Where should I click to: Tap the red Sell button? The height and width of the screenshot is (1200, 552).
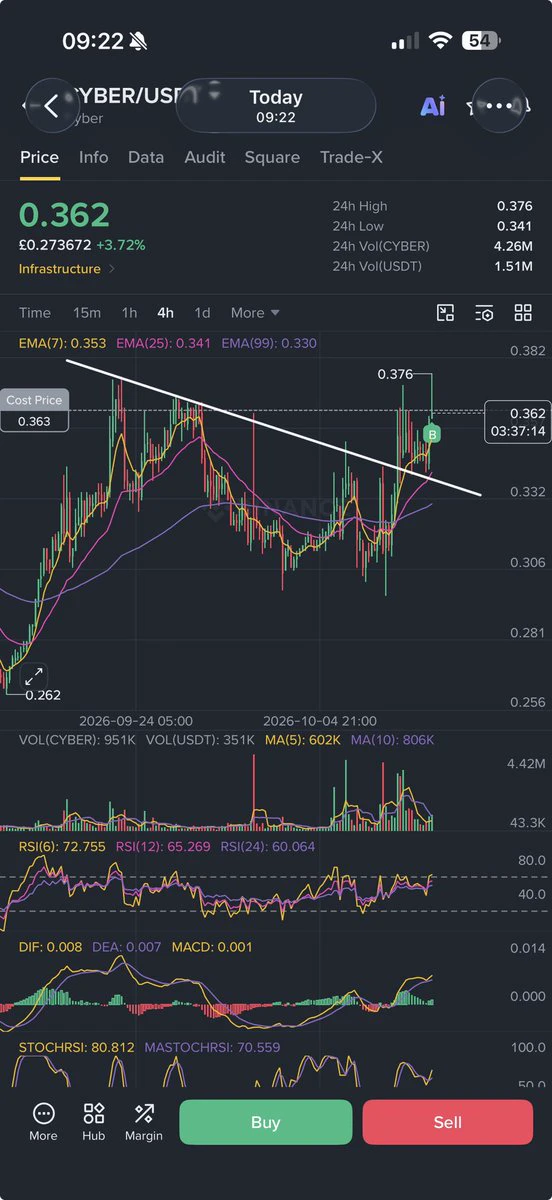point(448,1122)
